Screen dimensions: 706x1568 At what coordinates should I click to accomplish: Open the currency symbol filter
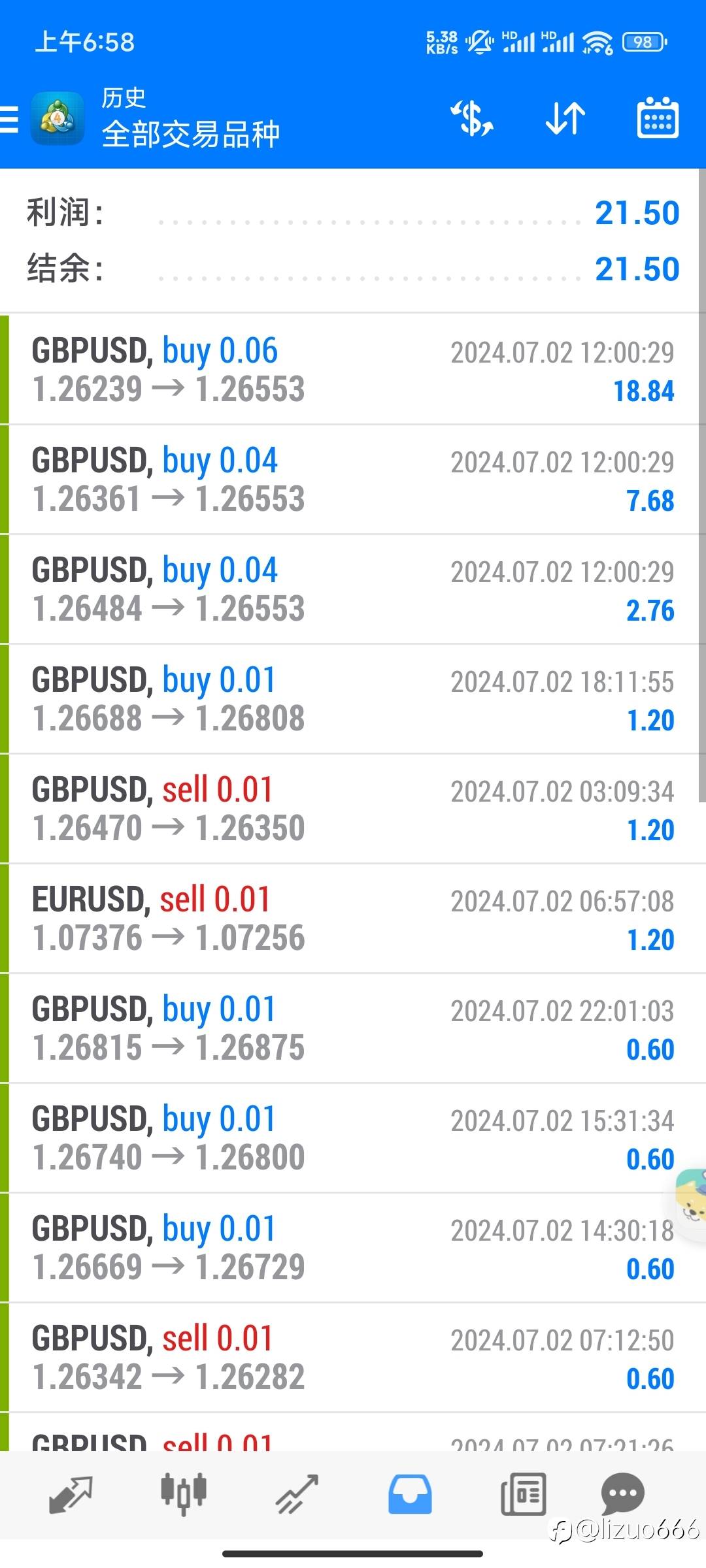pos(471,119)
